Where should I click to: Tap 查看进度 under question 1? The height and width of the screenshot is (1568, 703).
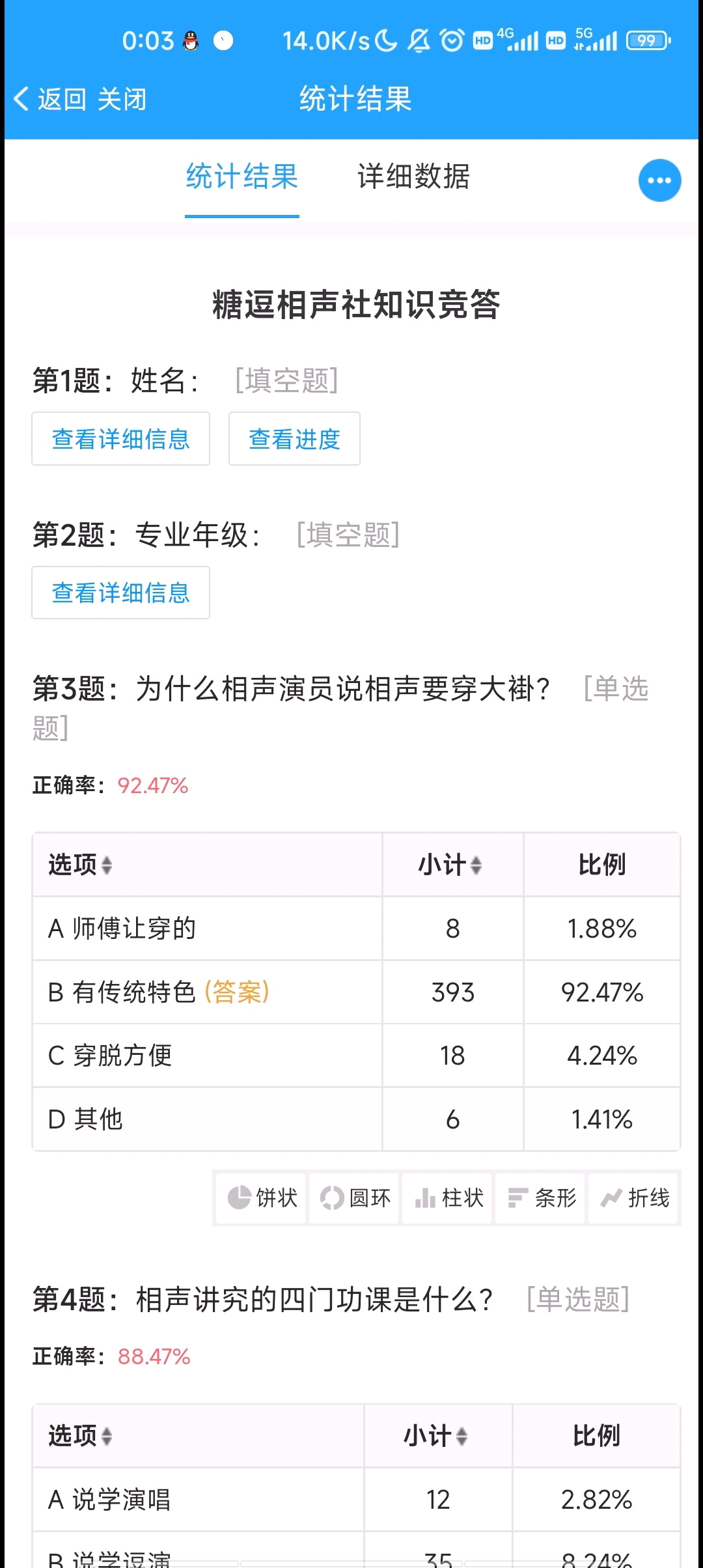[294, 439]
